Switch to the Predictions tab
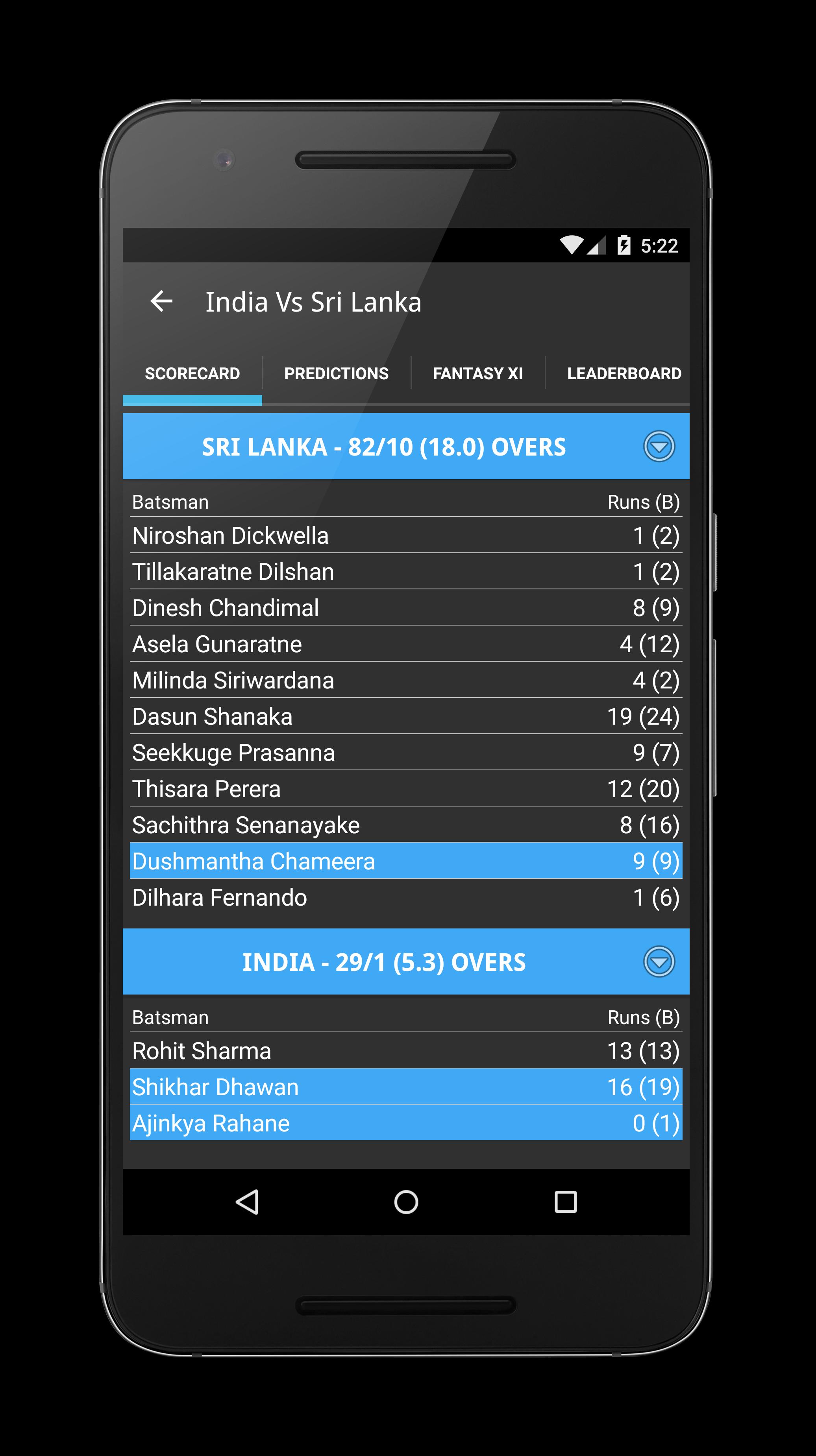Image resolution: width=816 pixels, height=1456 pixels. (336, 374)
